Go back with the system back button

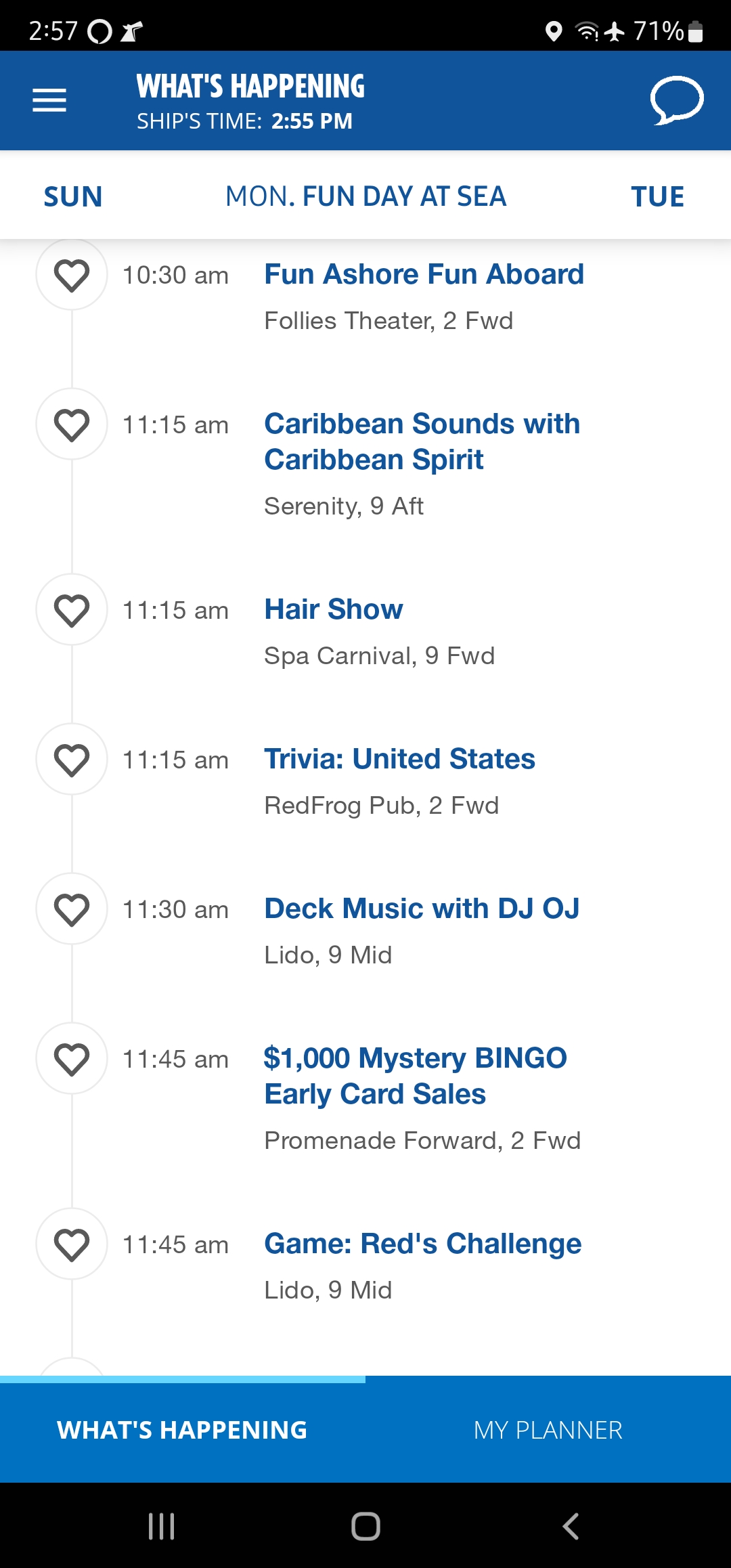[x=571, y=1526]
